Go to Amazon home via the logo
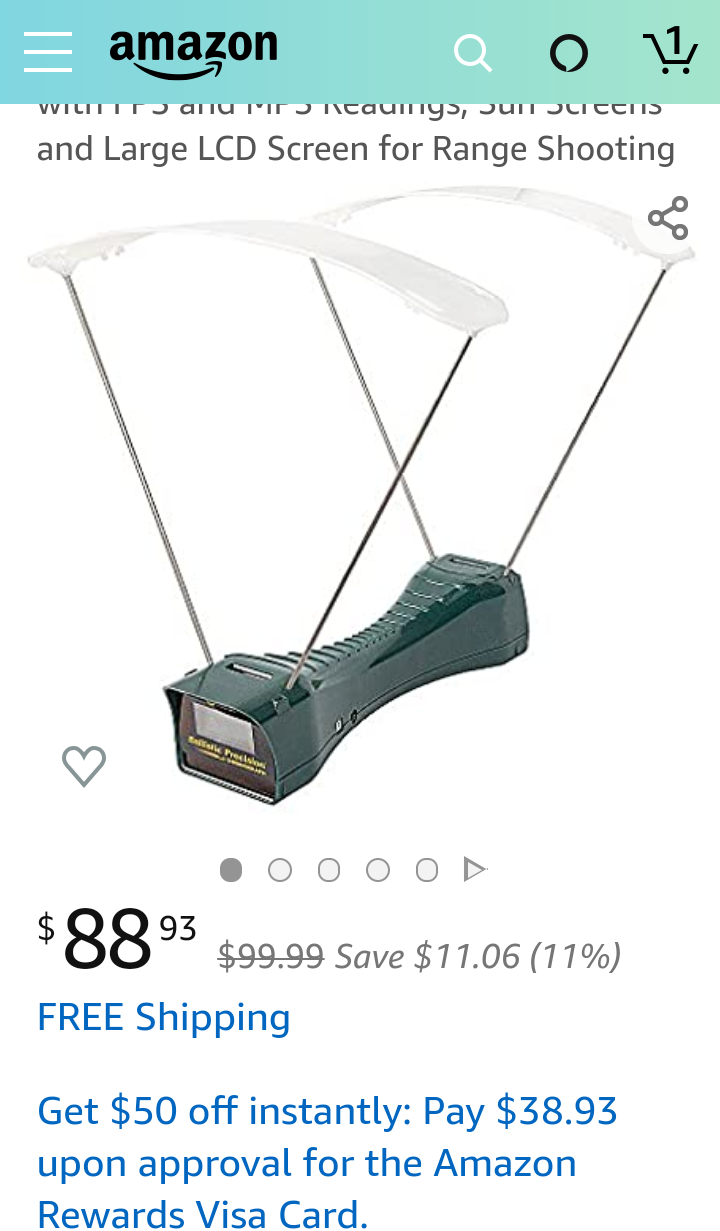 click(x=193, y=52)
